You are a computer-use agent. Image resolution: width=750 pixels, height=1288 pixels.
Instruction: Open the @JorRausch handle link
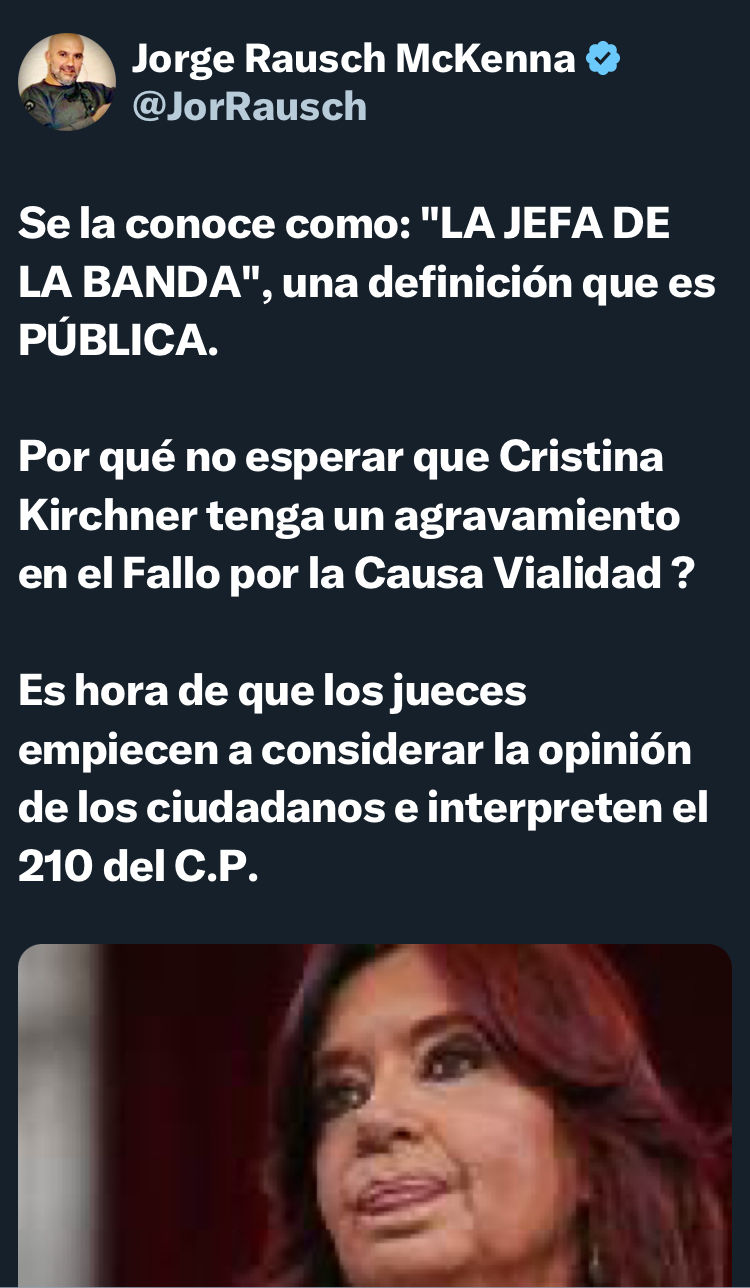[249, 106]
